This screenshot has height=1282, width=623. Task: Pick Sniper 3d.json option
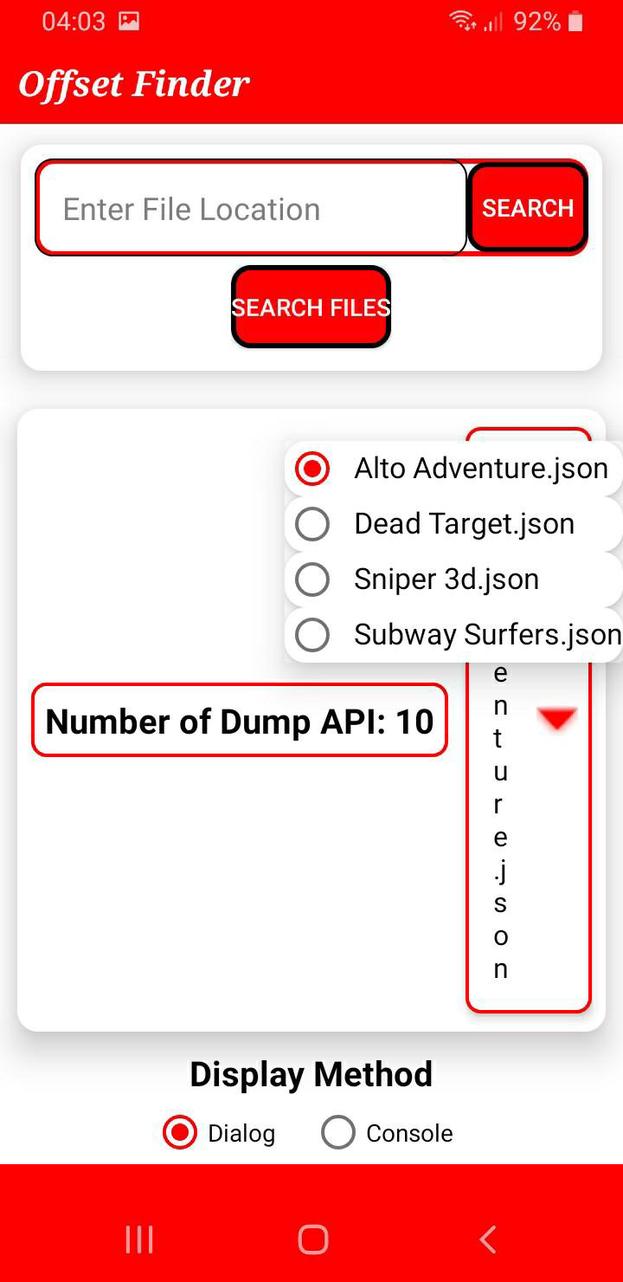(x=453, y=579)
